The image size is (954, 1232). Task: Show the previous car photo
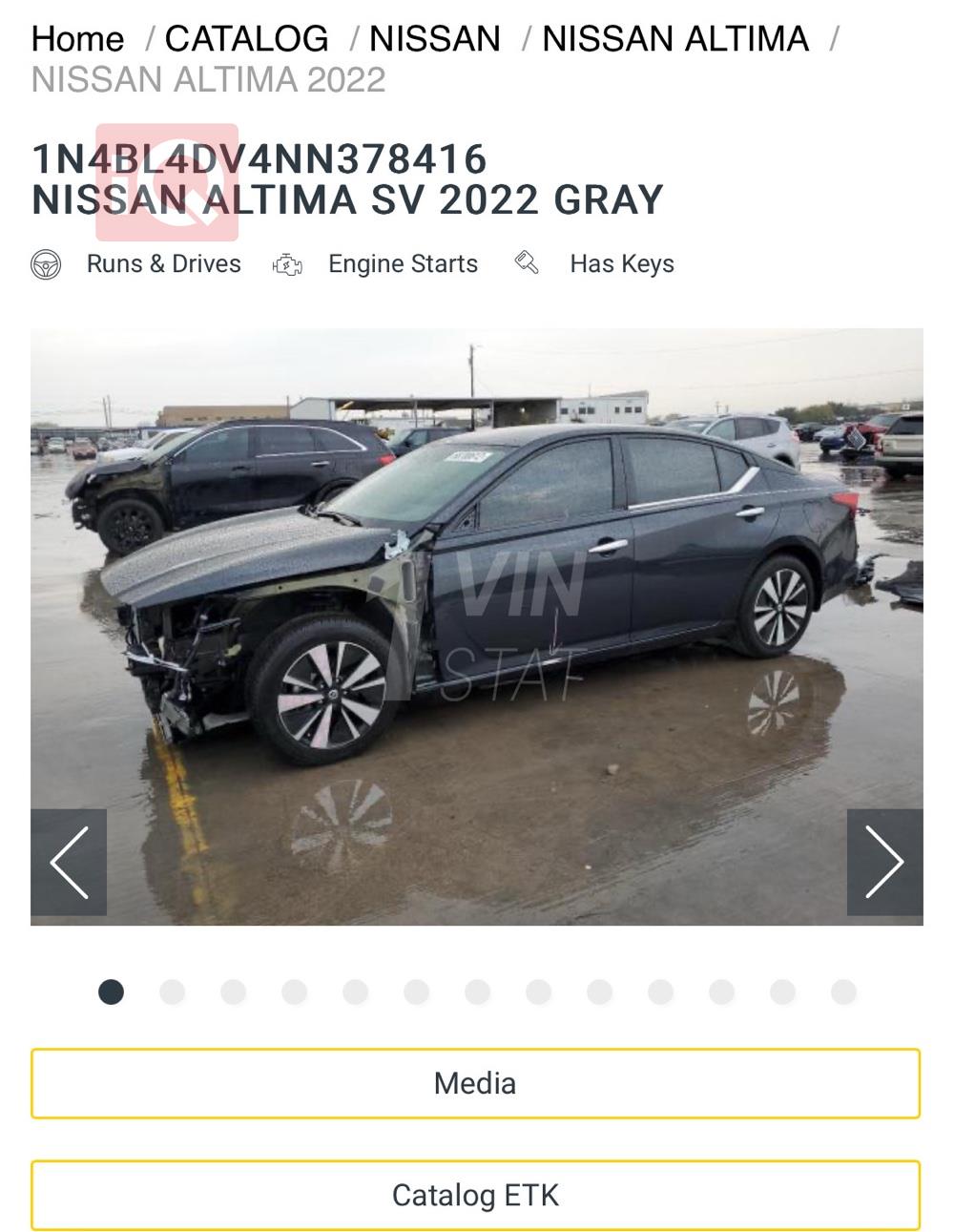tap(69, 862)
